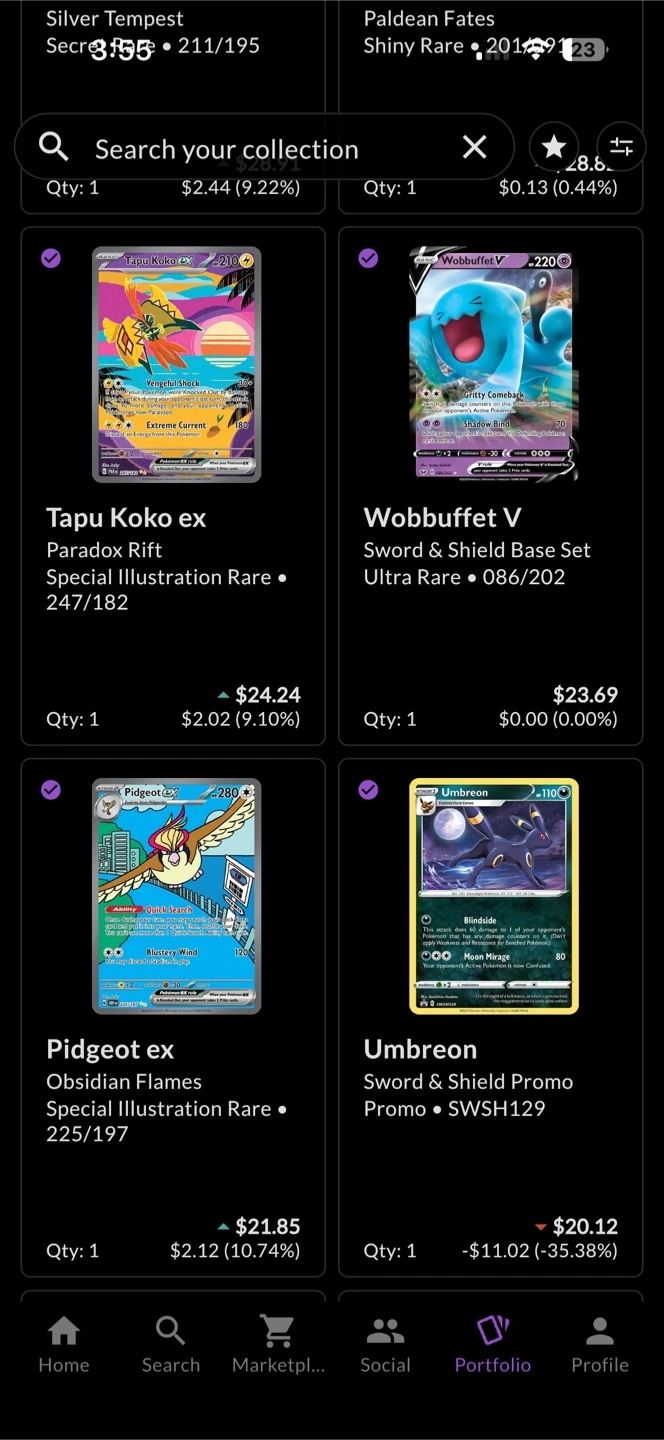664x1440 pixels.
Task: Open the Pidgeot ex card
Action: 173,1018
